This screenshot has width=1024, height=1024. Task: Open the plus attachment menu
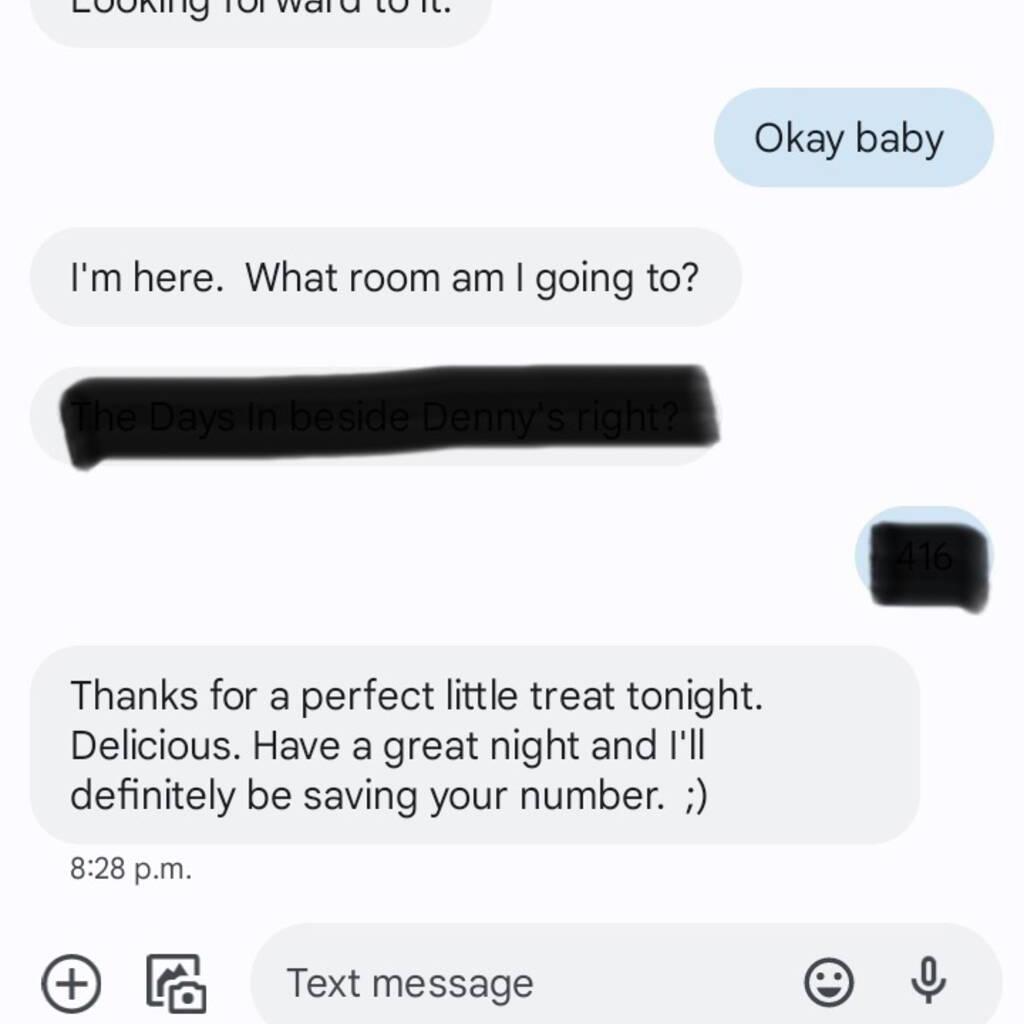[71, 984]
